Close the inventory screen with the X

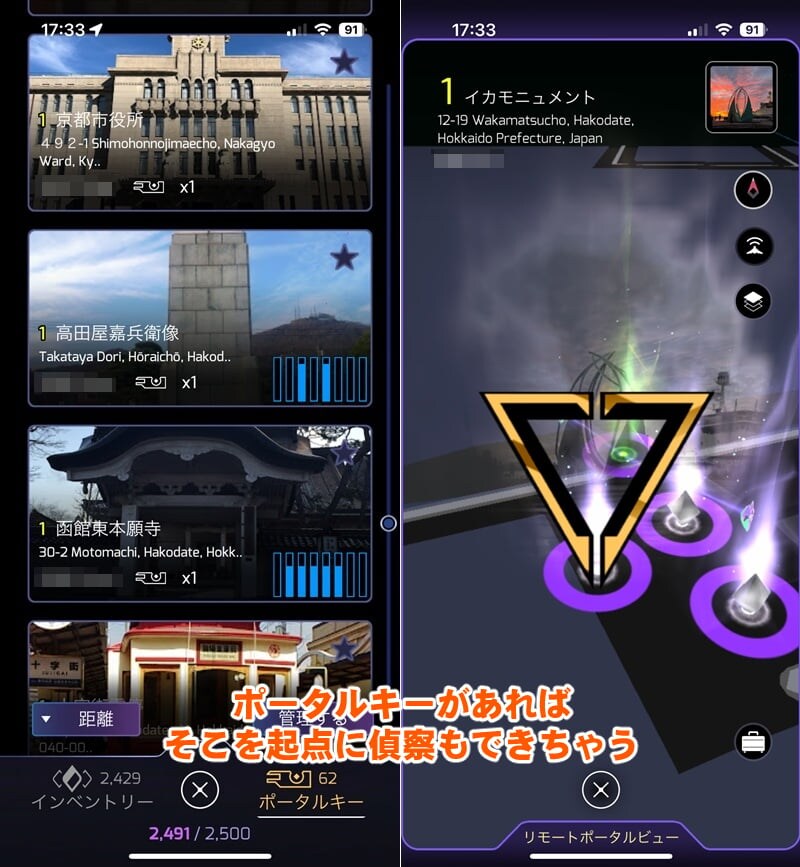[x=200, y=791]
